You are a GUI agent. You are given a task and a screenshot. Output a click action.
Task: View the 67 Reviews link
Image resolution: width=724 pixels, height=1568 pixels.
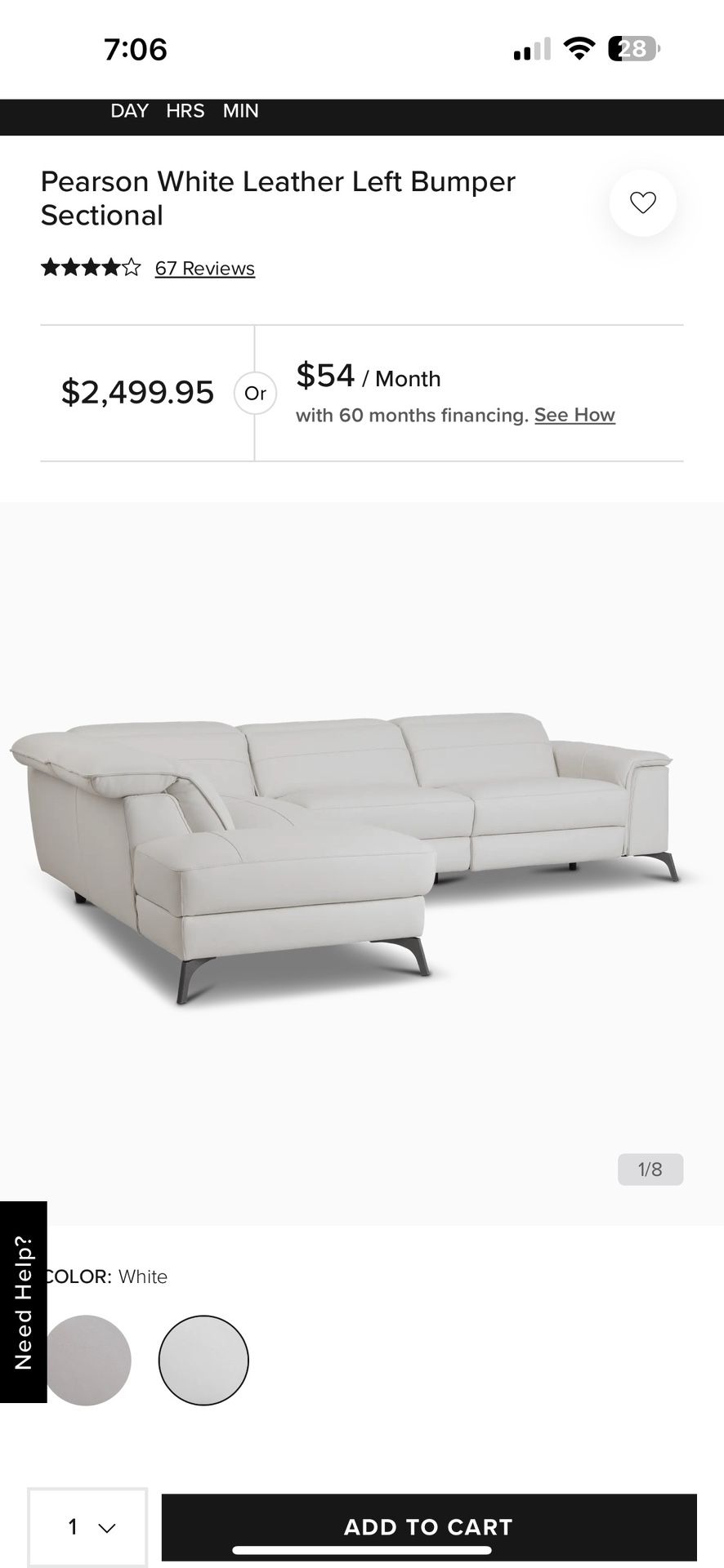(204, 267)
